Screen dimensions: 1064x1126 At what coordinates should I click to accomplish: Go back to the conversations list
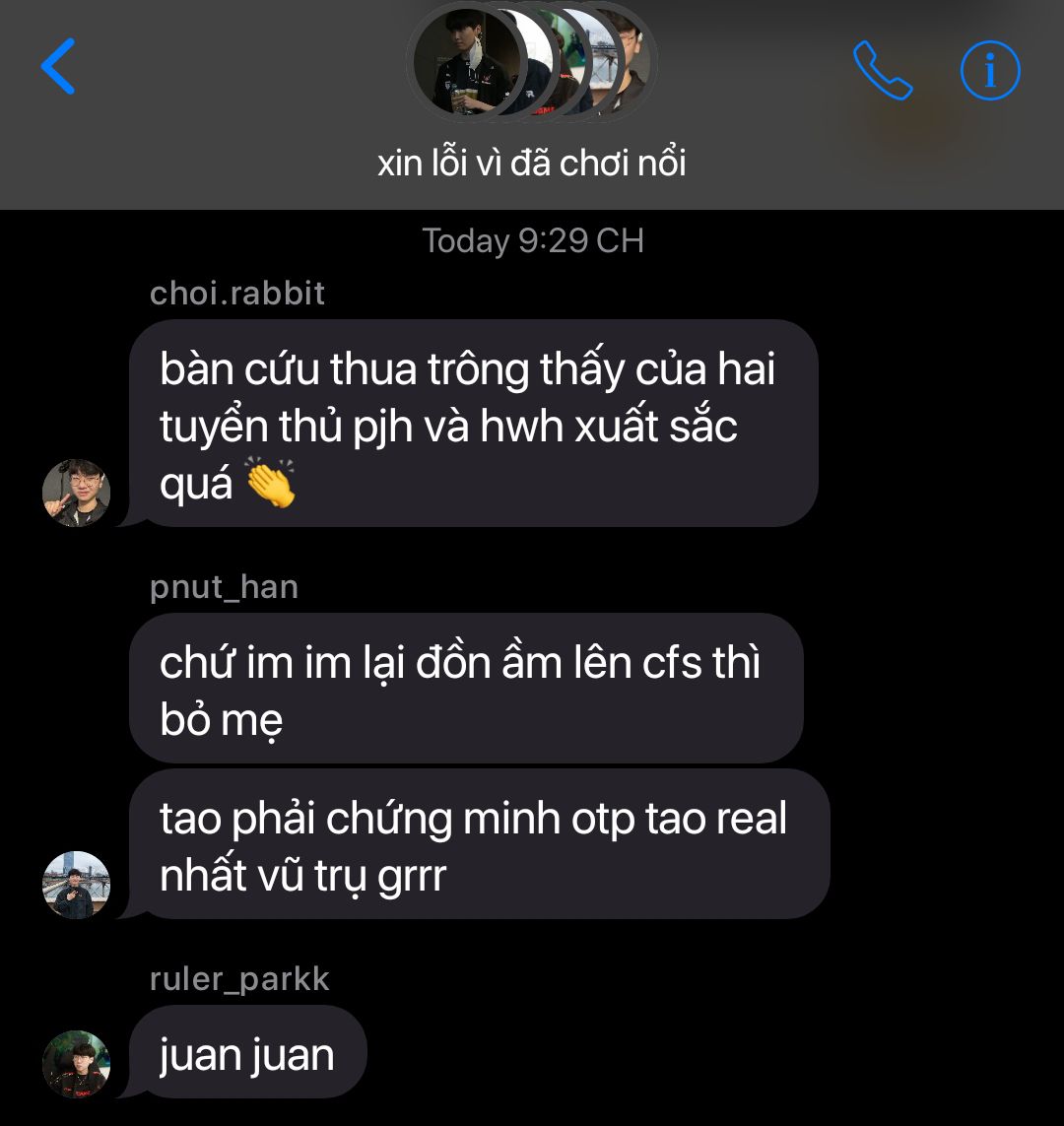pos(58,67)
